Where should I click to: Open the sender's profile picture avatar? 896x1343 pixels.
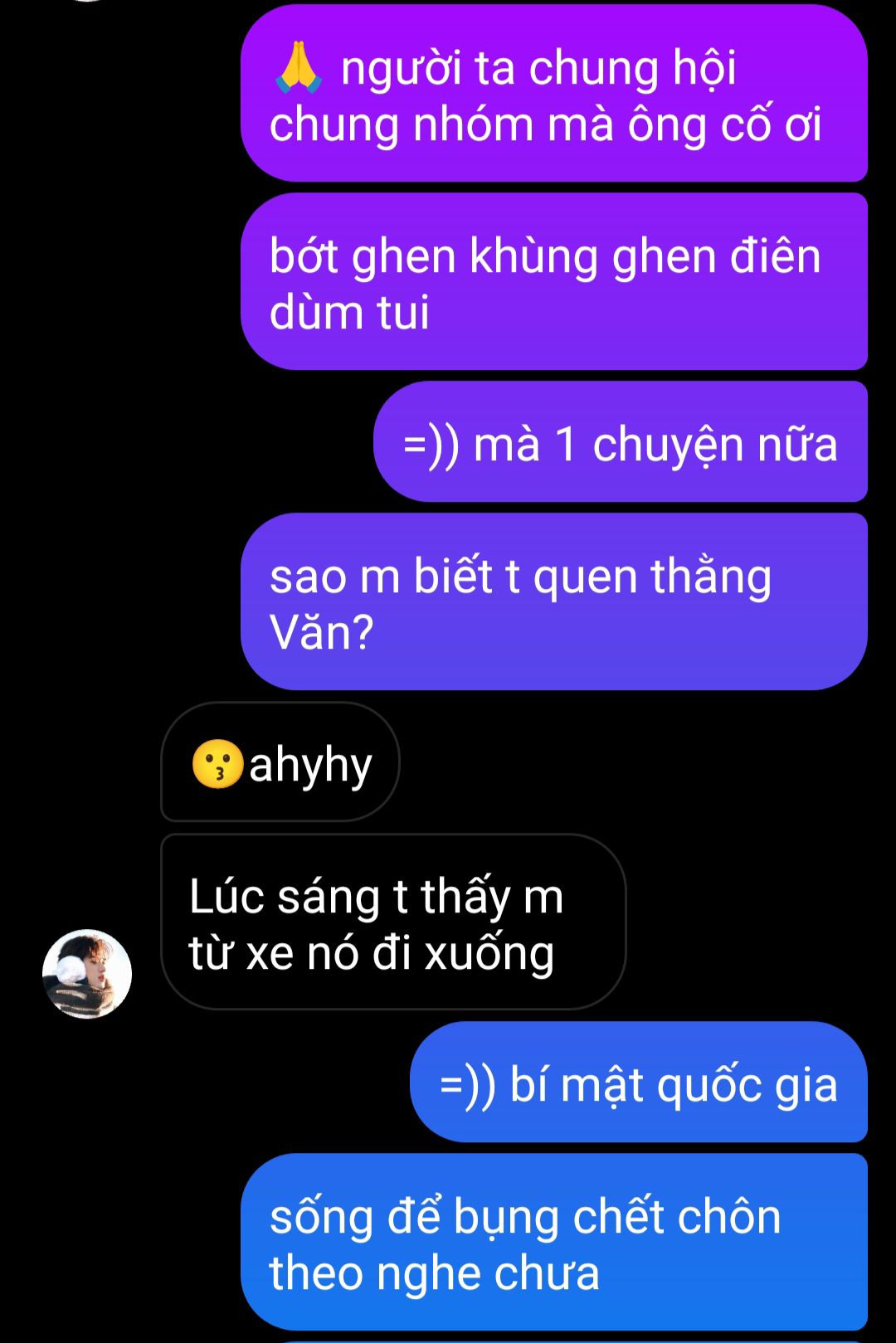pos(87,974)
